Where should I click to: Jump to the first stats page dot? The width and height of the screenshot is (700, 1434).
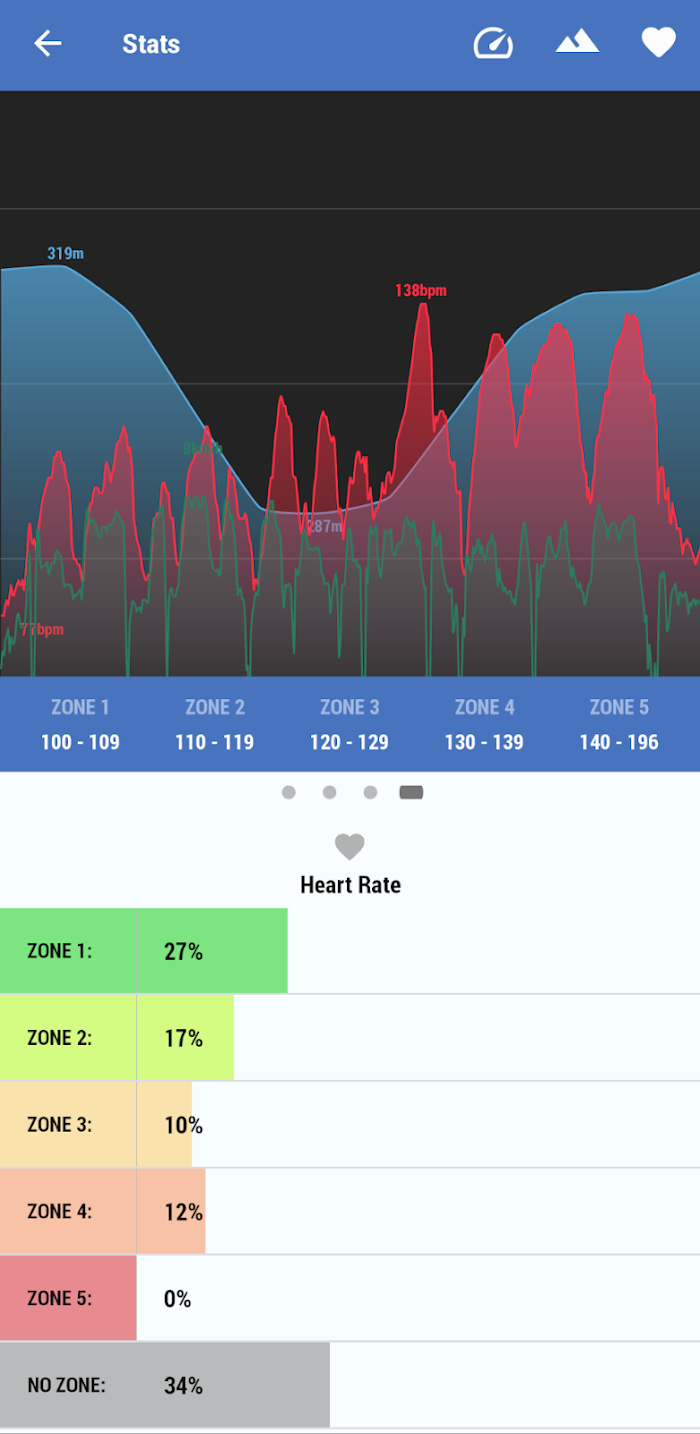tap(289, 792)
